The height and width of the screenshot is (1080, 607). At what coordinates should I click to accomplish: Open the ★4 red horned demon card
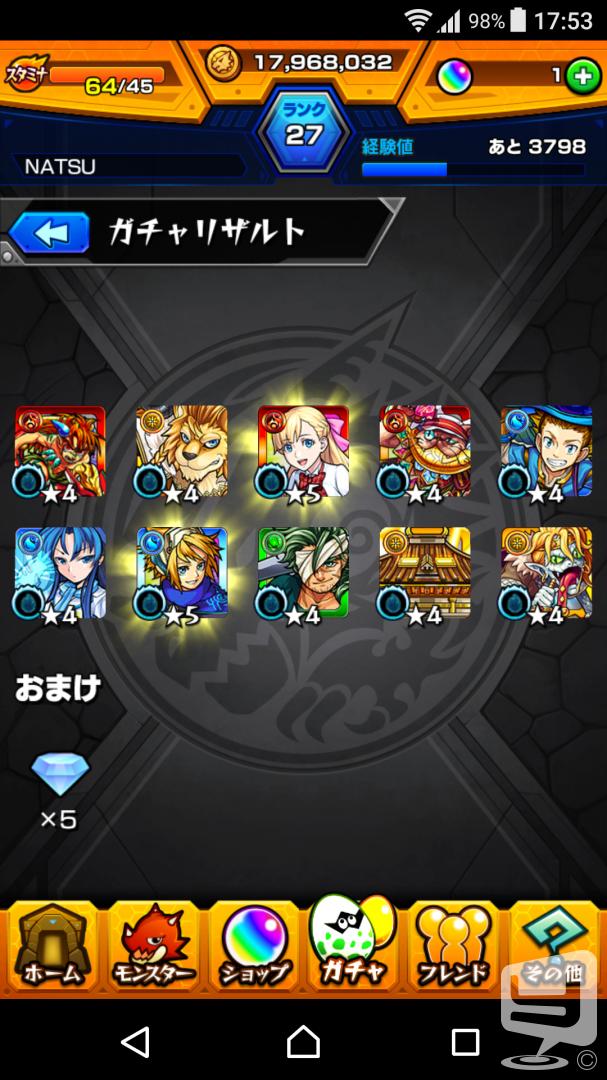click(61, 451)
